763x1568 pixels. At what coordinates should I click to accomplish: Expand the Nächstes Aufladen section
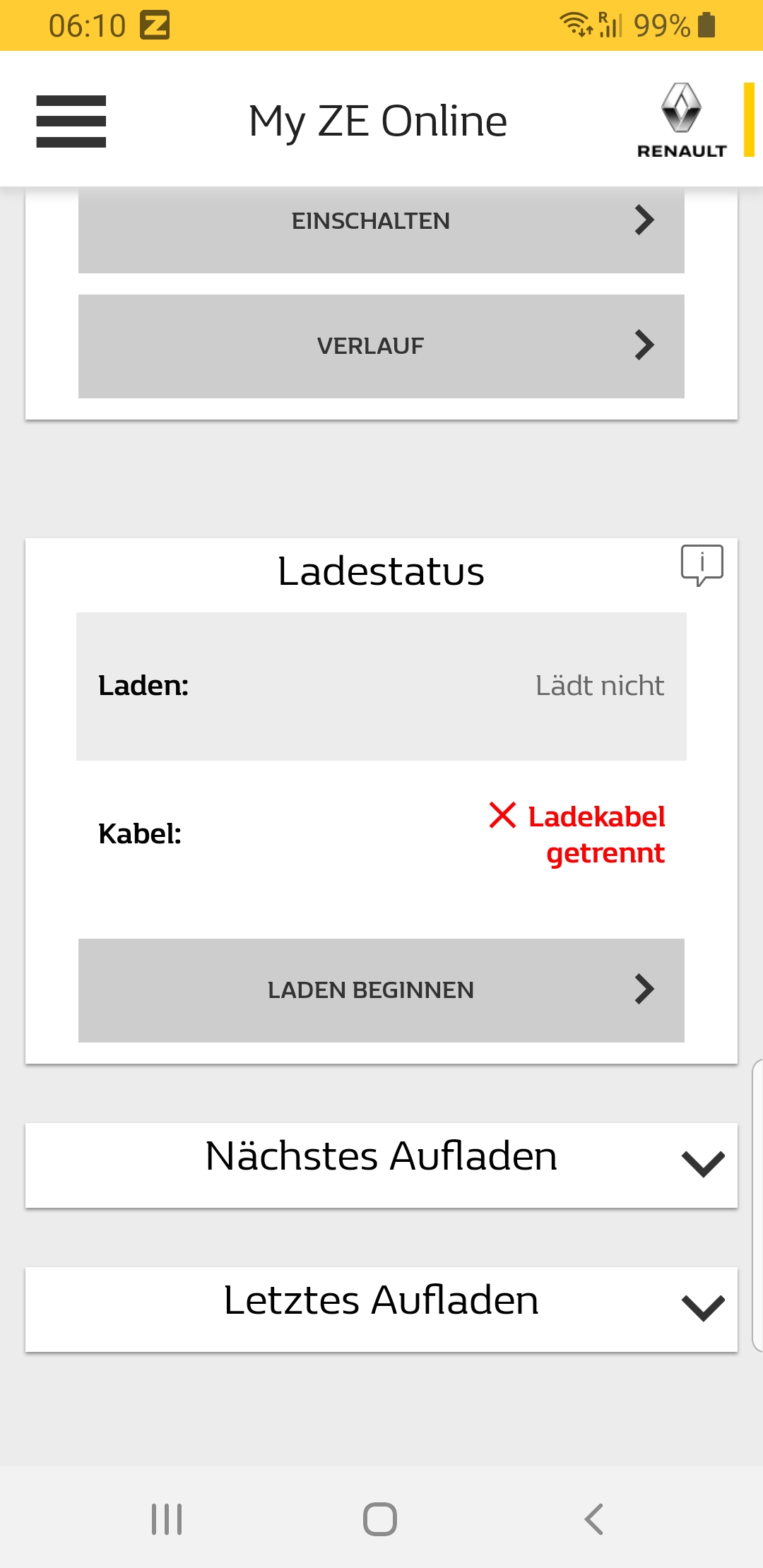tap(381, 1164)
